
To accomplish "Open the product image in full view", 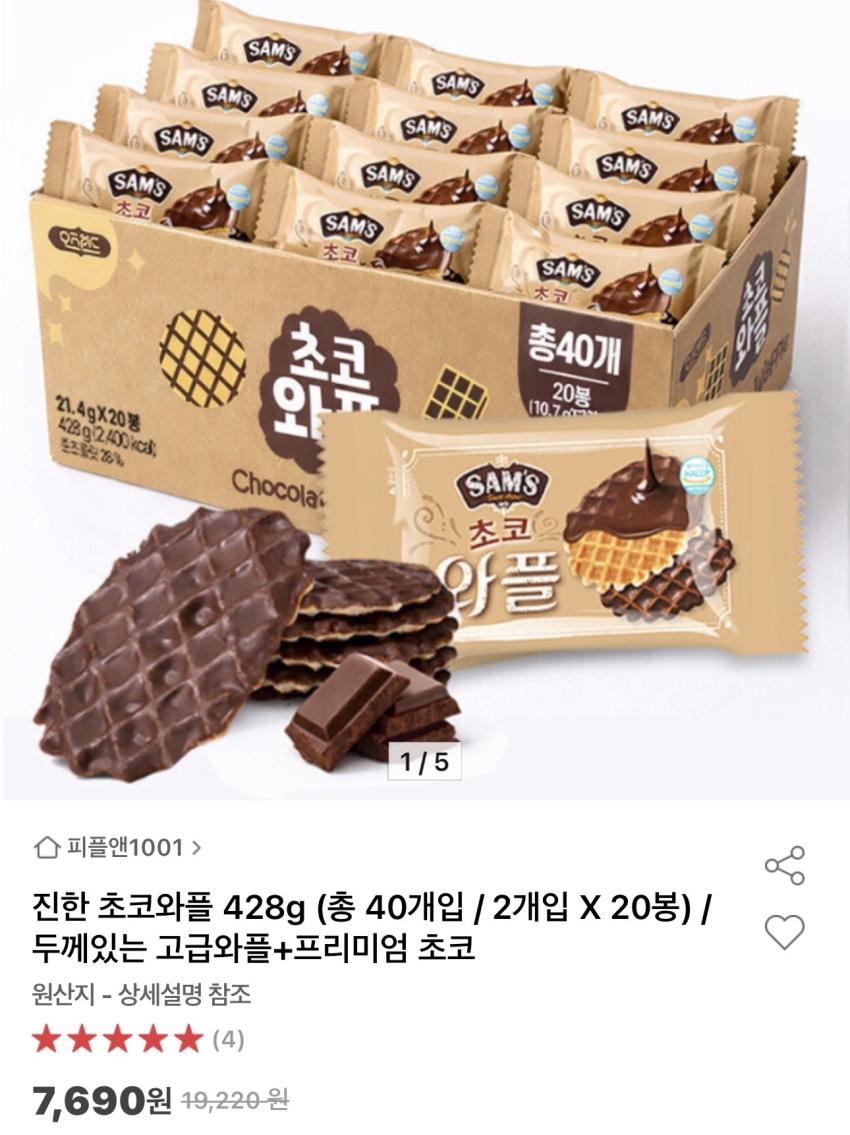I will (x=425, y=400).
